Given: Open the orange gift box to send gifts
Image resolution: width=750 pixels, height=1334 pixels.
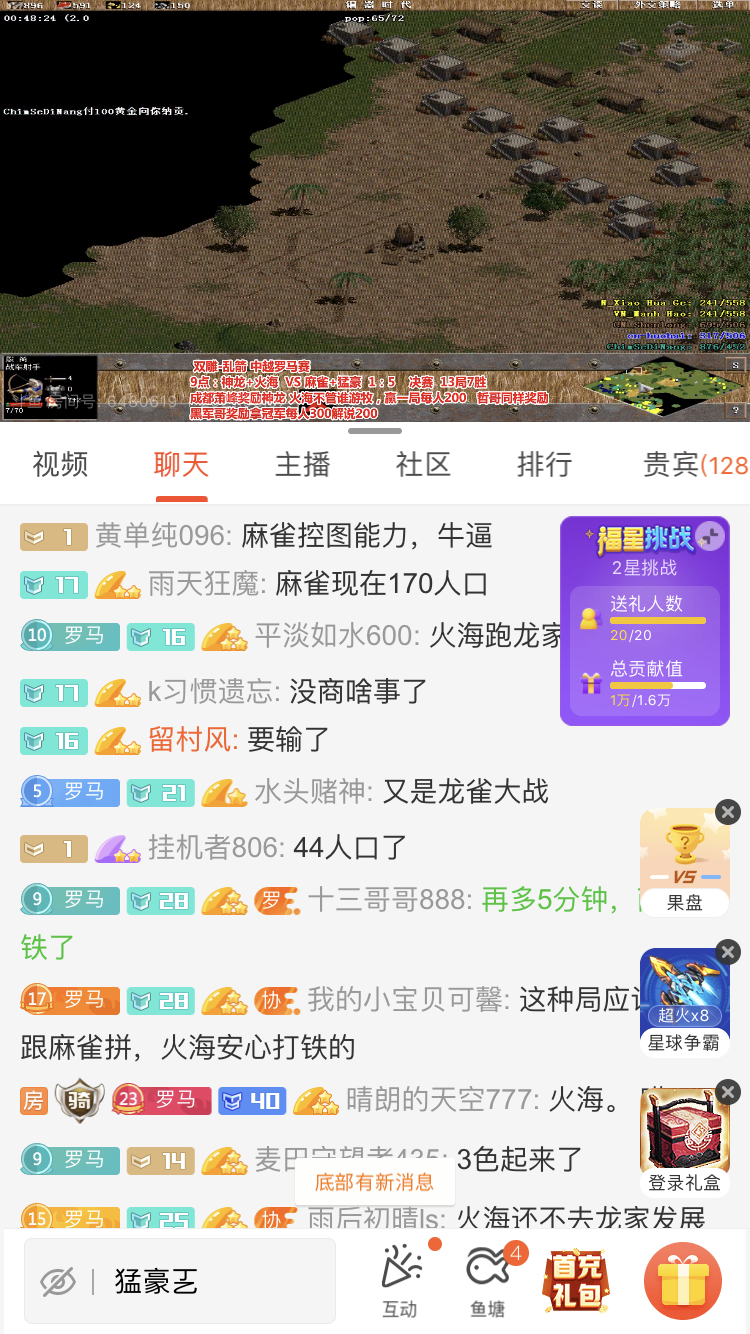Looking at the screenshot, I should [683, 1278].
